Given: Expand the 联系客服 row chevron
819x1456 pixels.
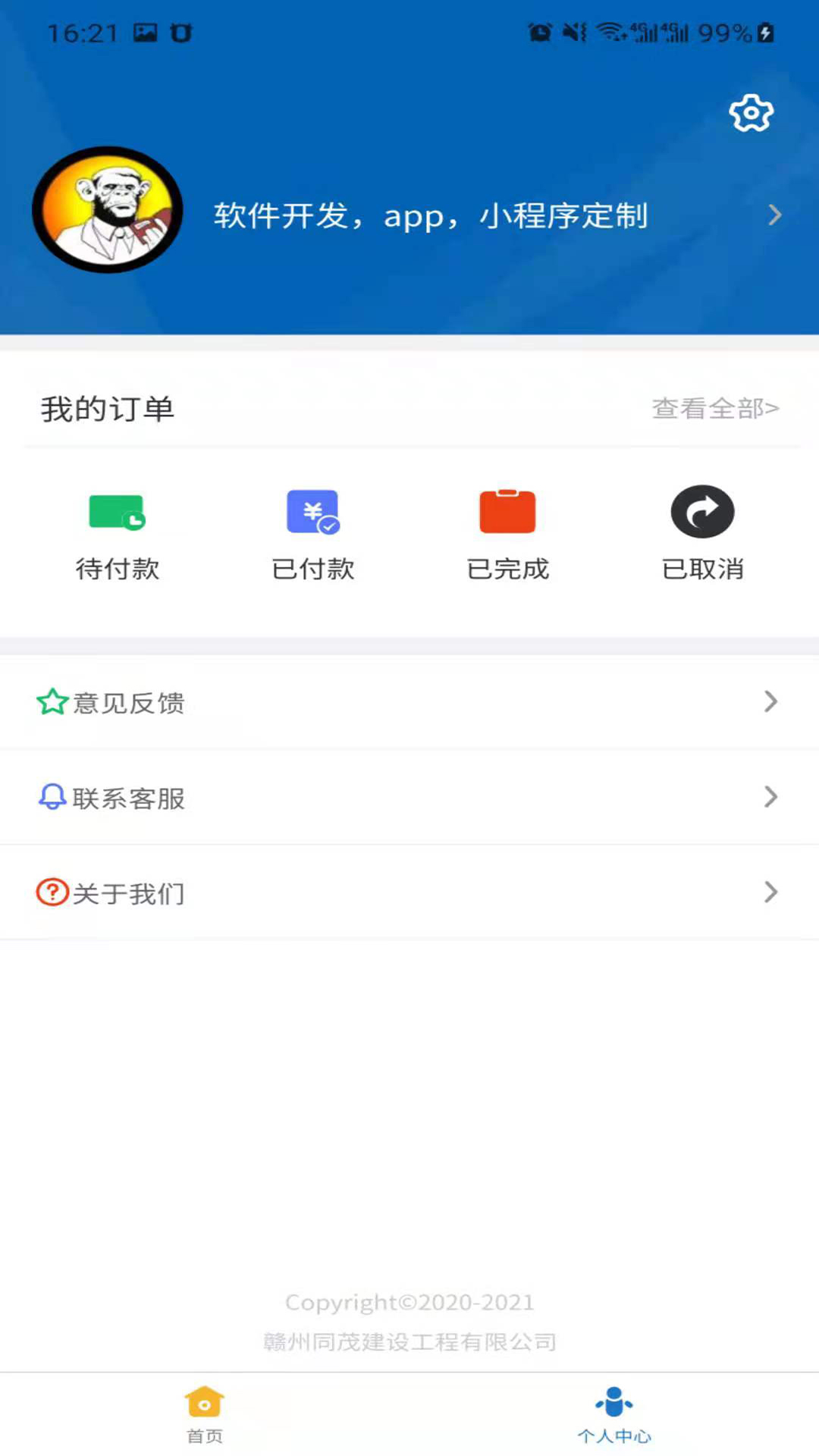Looking at the screenshot, I should [x=772, y=797].
